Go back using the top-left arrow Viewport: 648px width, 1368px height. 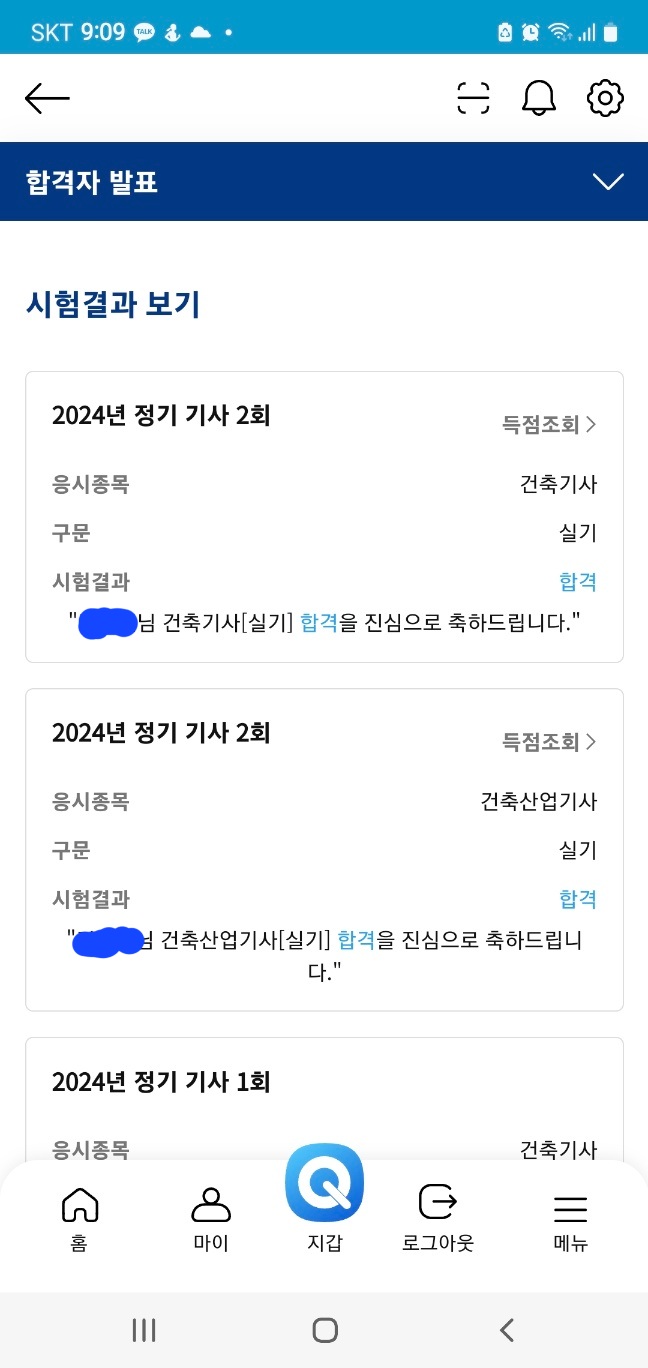click(x=47, y=98)
